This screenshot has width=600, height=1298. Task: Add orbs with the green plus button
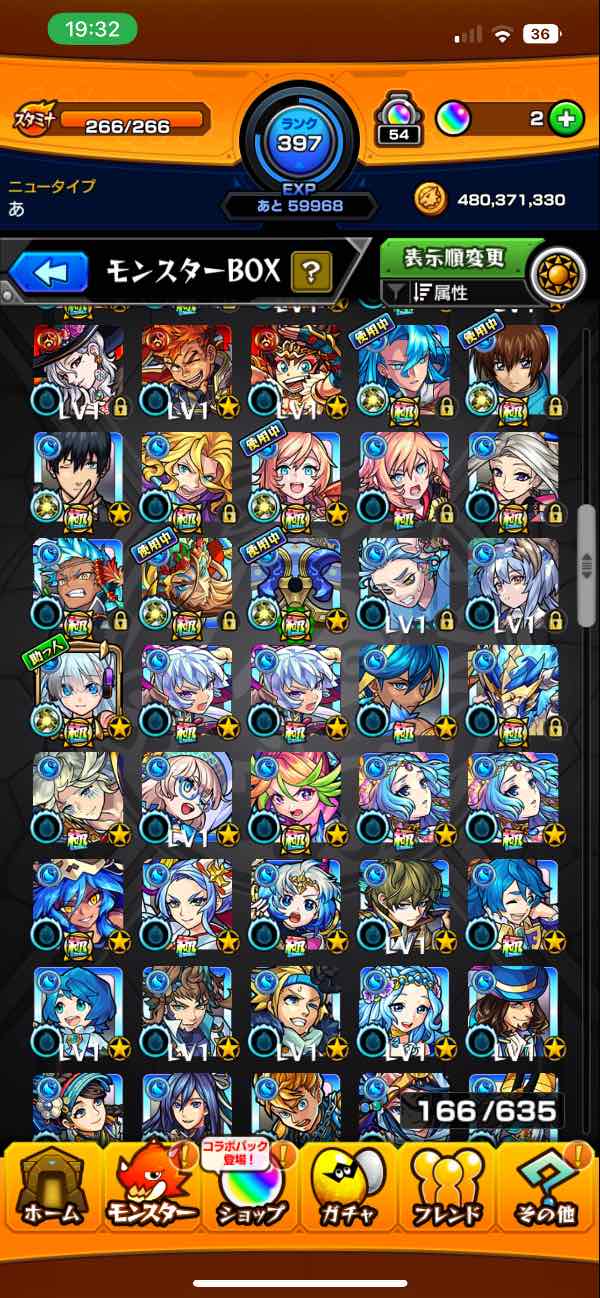566,119
